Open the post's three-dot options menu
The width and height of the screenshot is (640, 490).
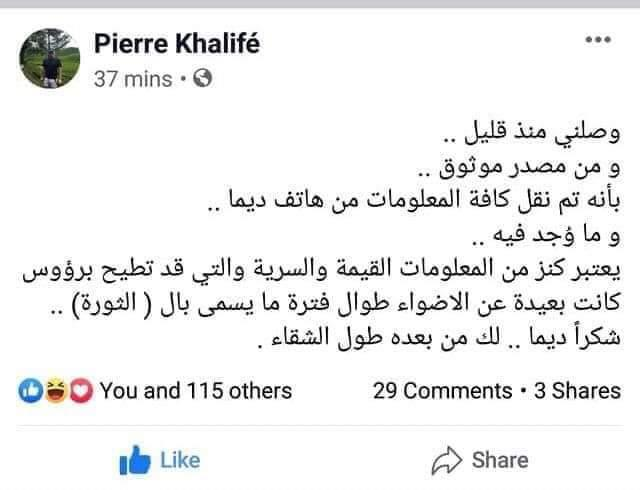pyautogui.click(x=596, y=41)
